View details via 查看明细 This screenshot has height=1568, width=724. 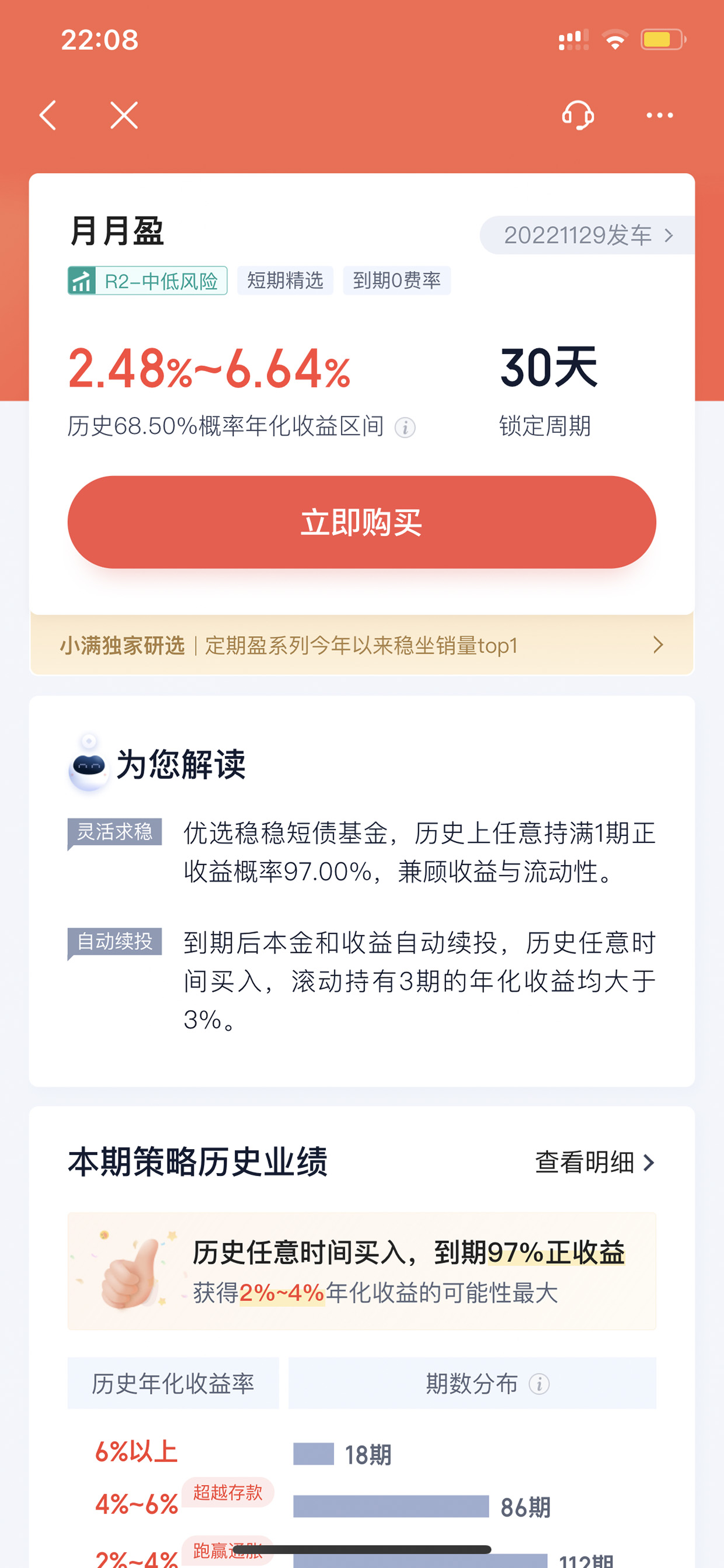click(595, 1162)
